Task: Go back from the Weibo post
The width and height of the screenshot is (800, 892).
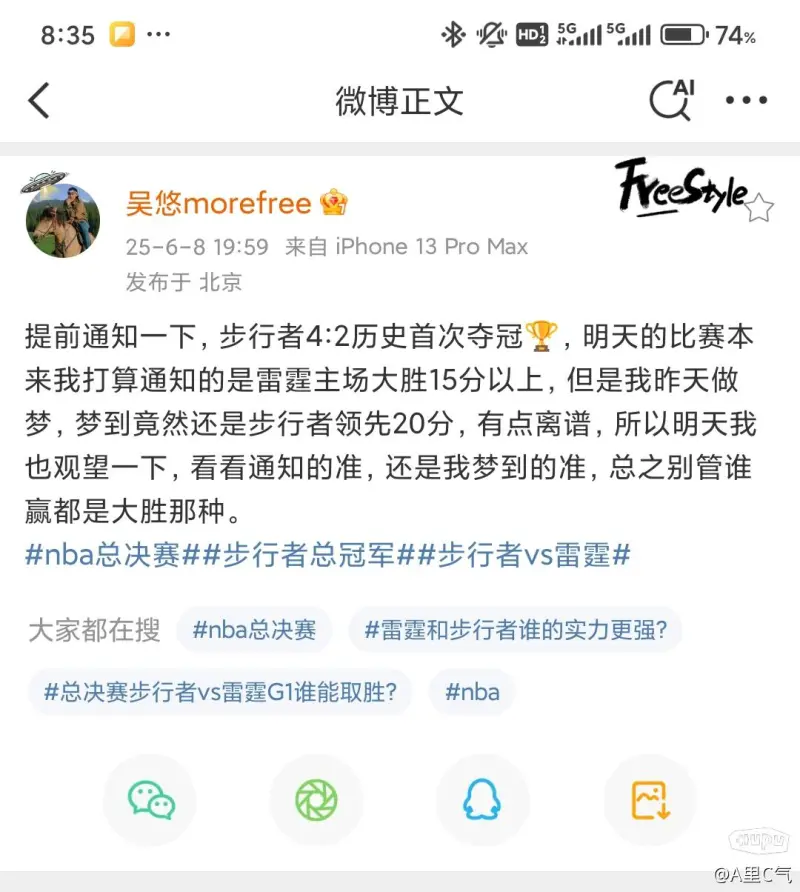Action: (39, 101)
